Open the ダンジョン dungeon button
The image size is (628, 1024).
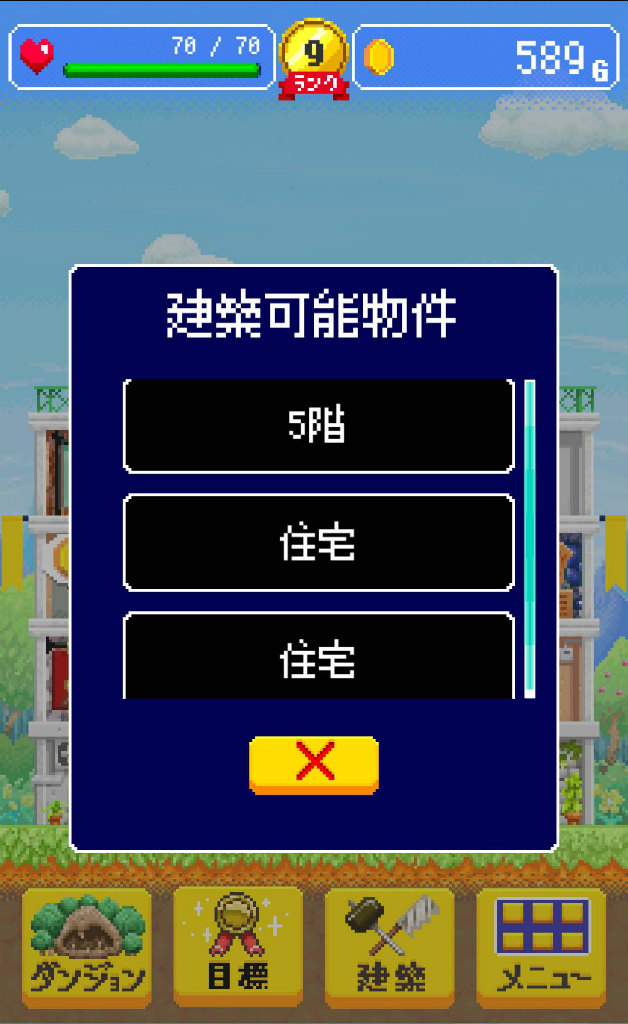coord(87,946)
